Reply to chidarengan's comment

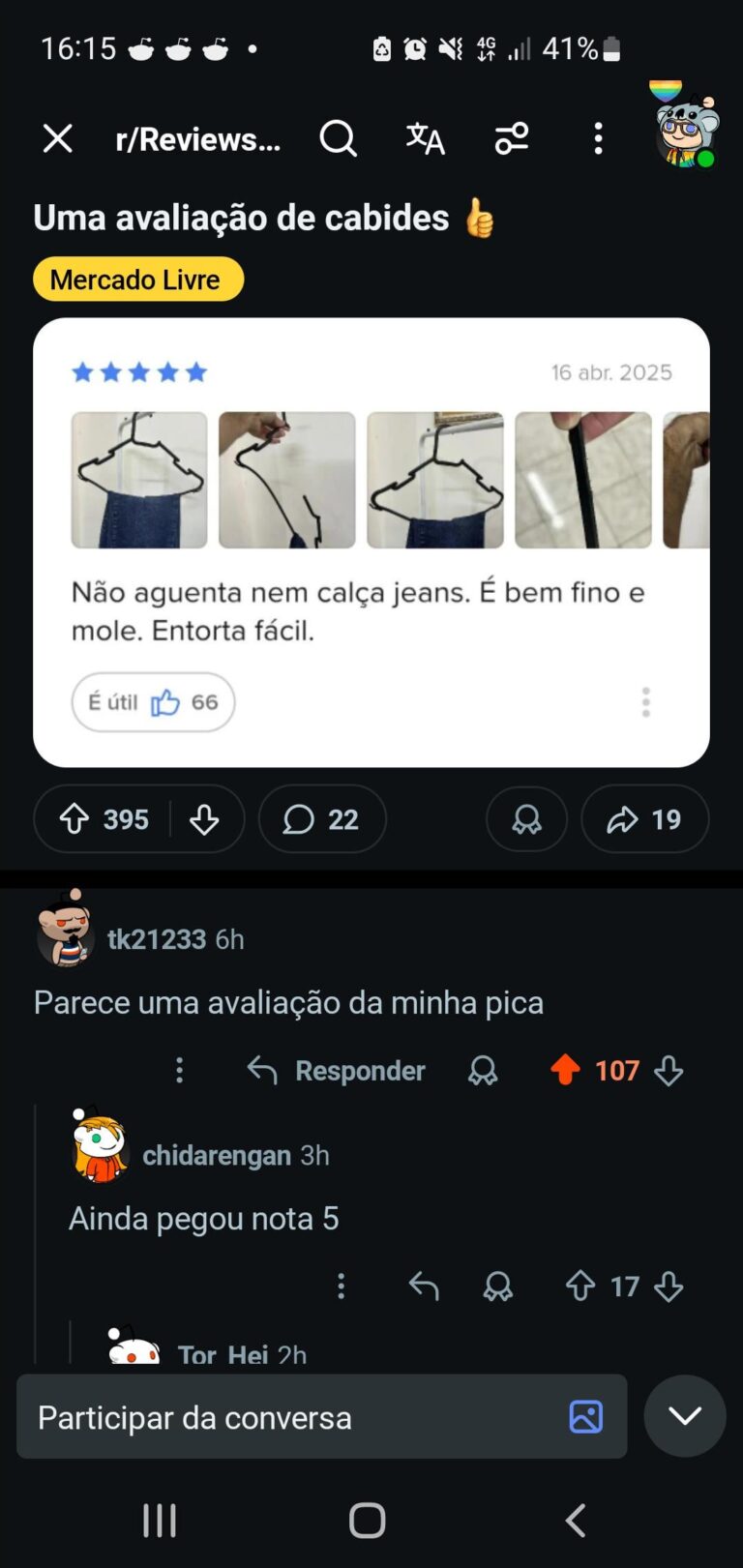click(x=424, y=1287)
